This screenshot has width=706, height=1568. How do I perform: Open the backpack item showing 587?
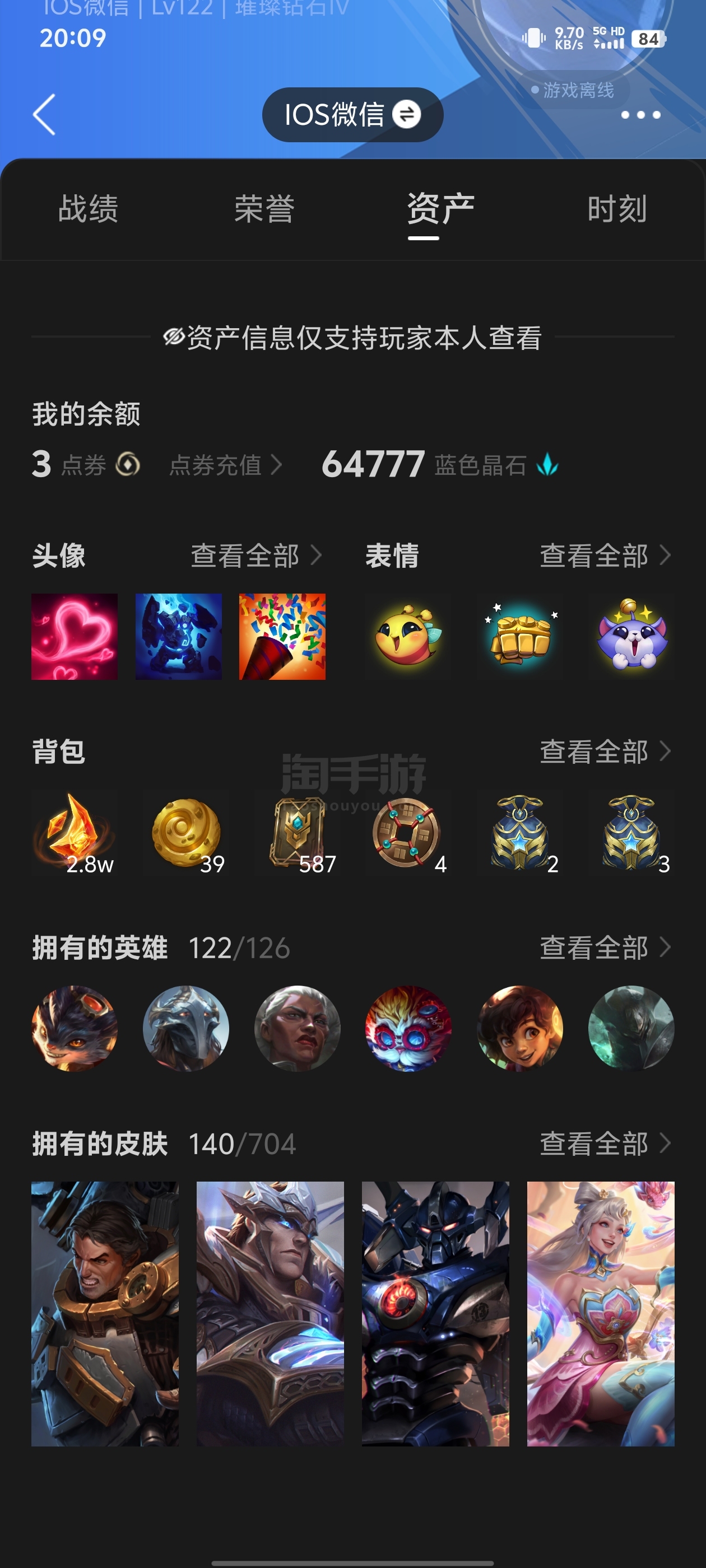coord(298,833)
